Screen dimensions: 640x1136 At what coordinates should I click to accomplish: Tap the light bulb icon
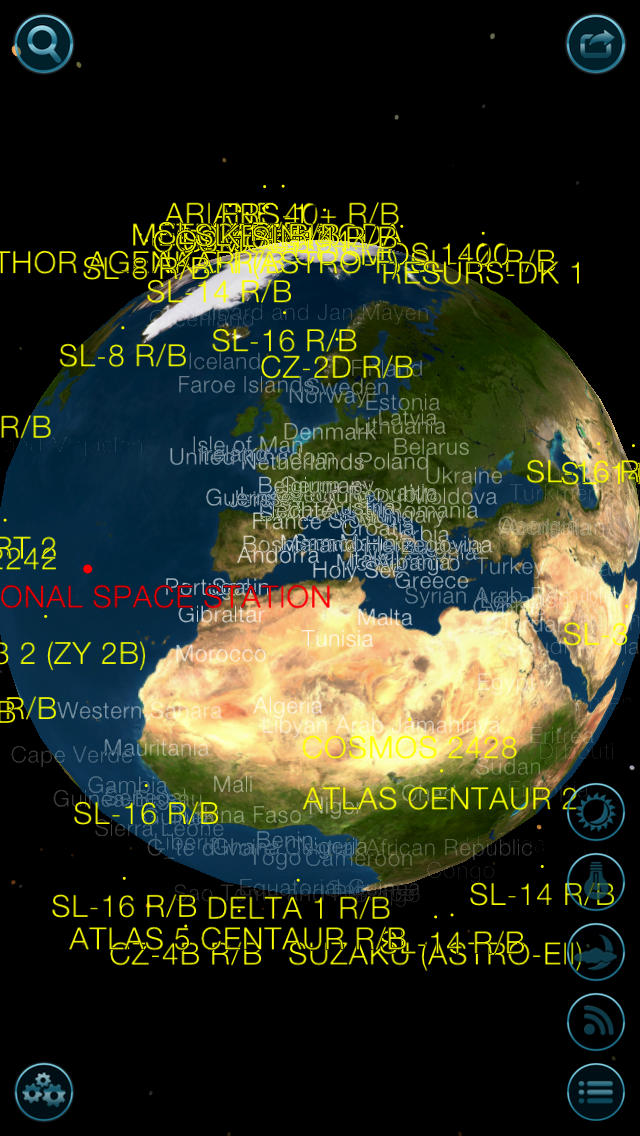[x=596, y=882]
